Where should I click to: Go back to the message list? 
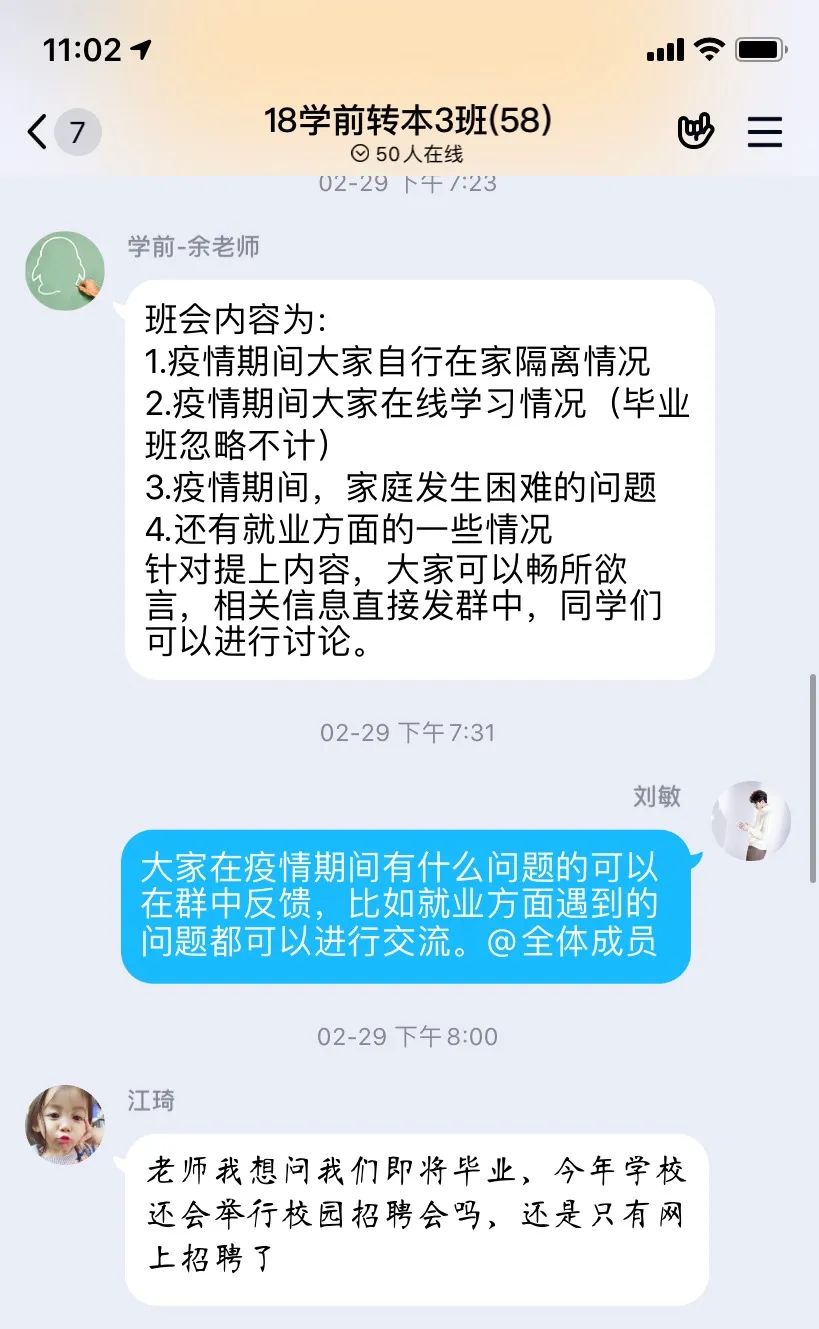[38, 132]
